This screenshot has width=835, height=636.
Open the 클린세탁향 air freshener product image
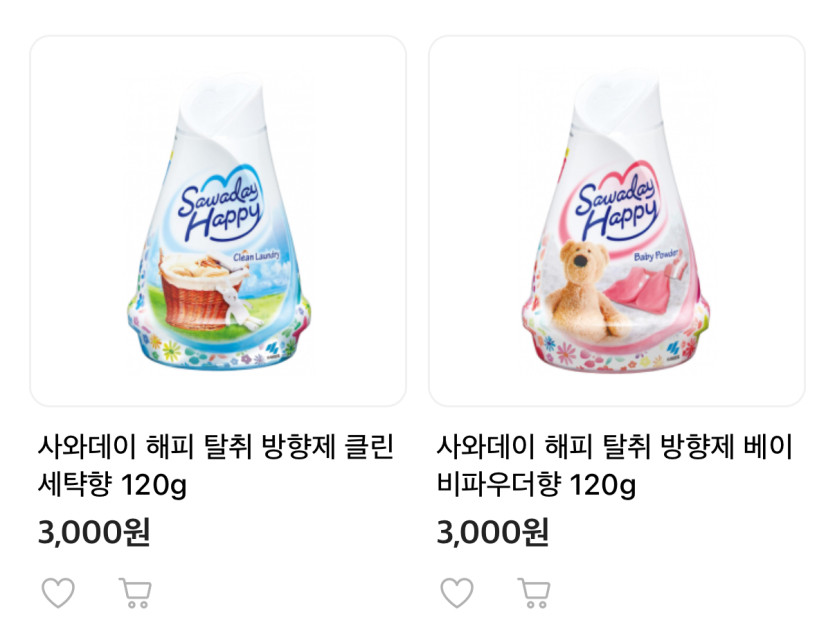coord(218,221)
